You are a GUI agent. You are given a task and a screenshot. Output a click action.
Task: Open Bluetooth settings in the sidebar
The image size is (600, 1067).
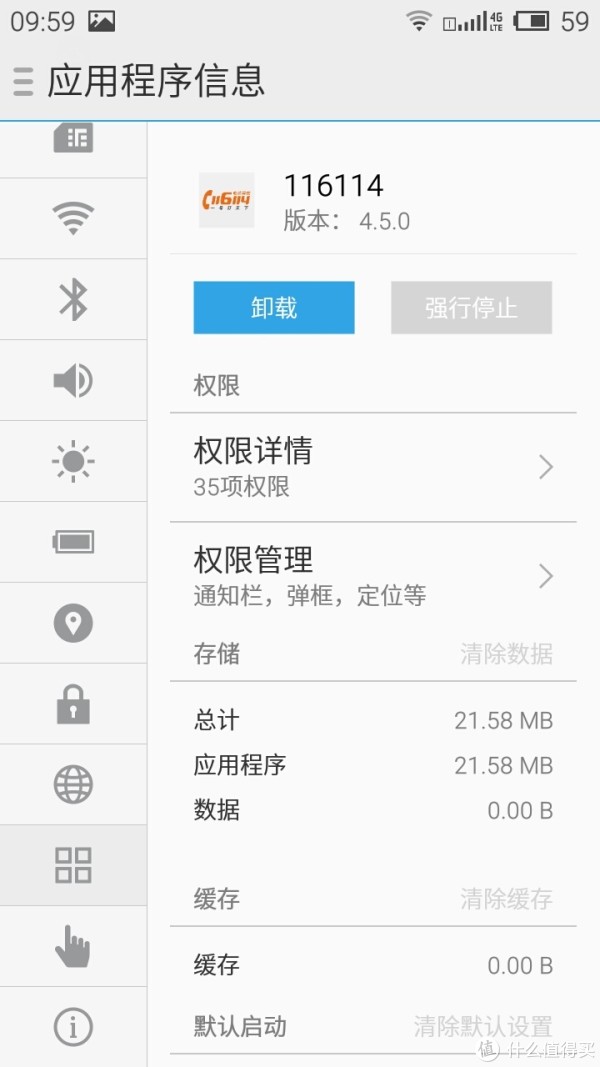tap(73, 299)
